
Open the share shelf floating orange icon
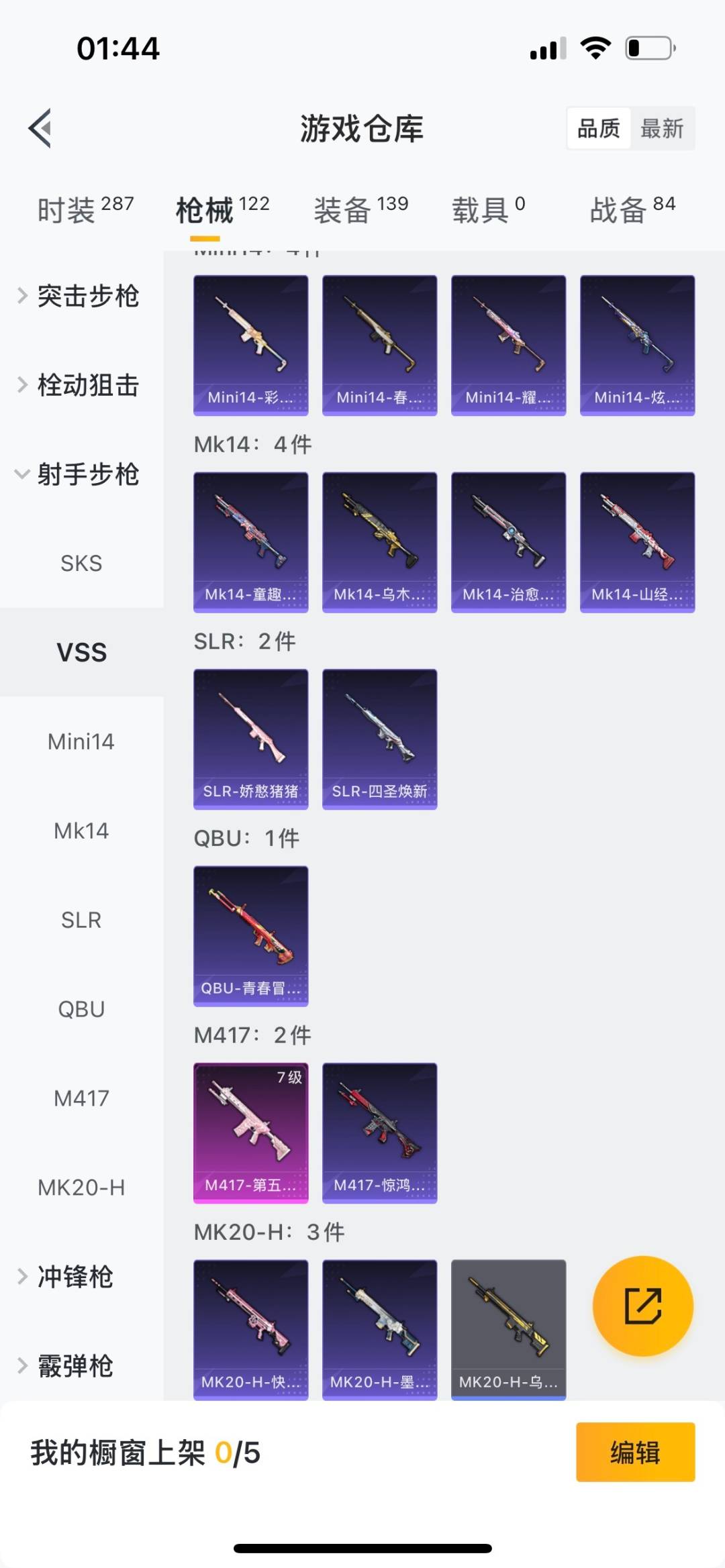[x=642, y=1305]
